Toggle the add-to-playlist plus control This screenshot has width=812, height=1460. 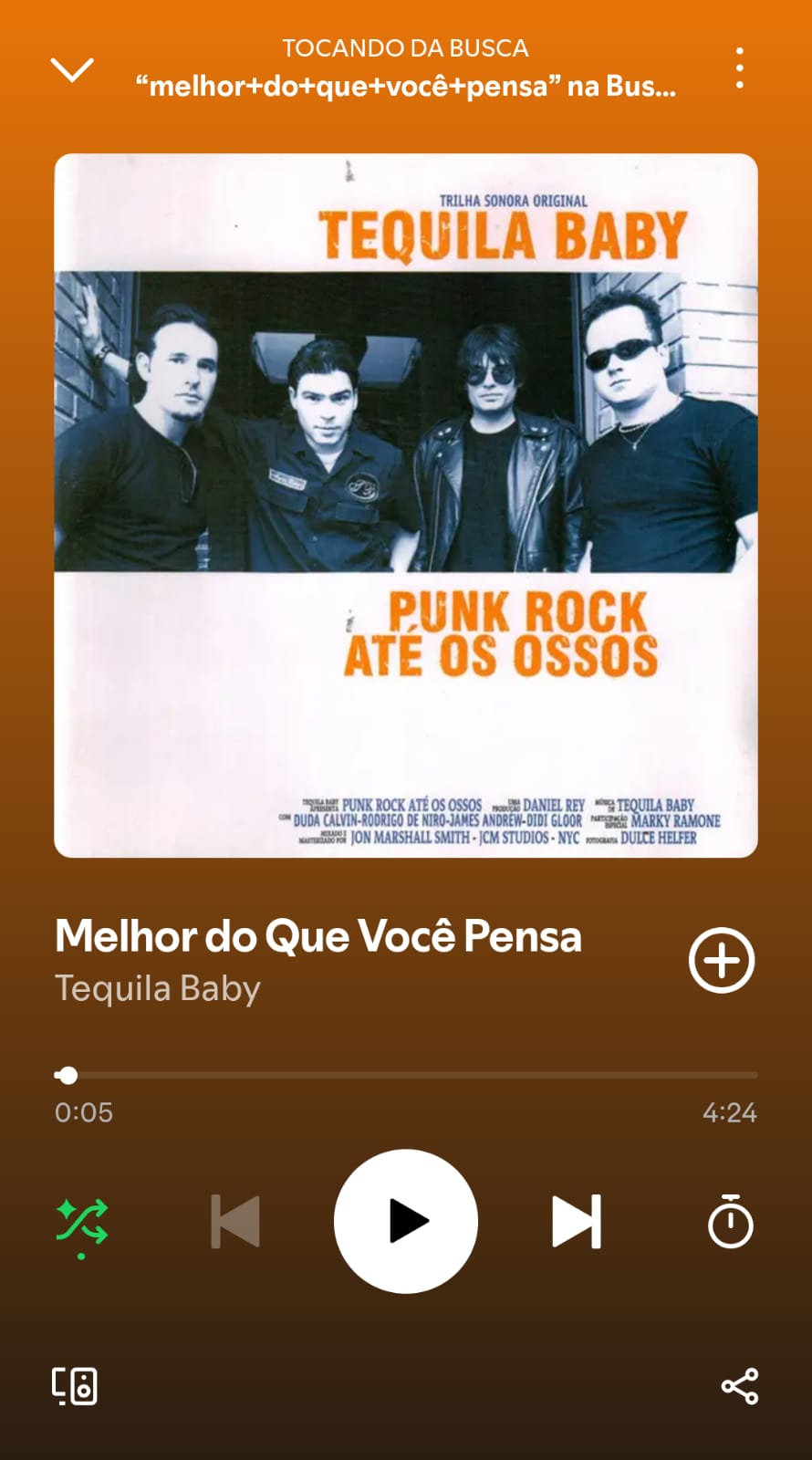tap(721, 959)
